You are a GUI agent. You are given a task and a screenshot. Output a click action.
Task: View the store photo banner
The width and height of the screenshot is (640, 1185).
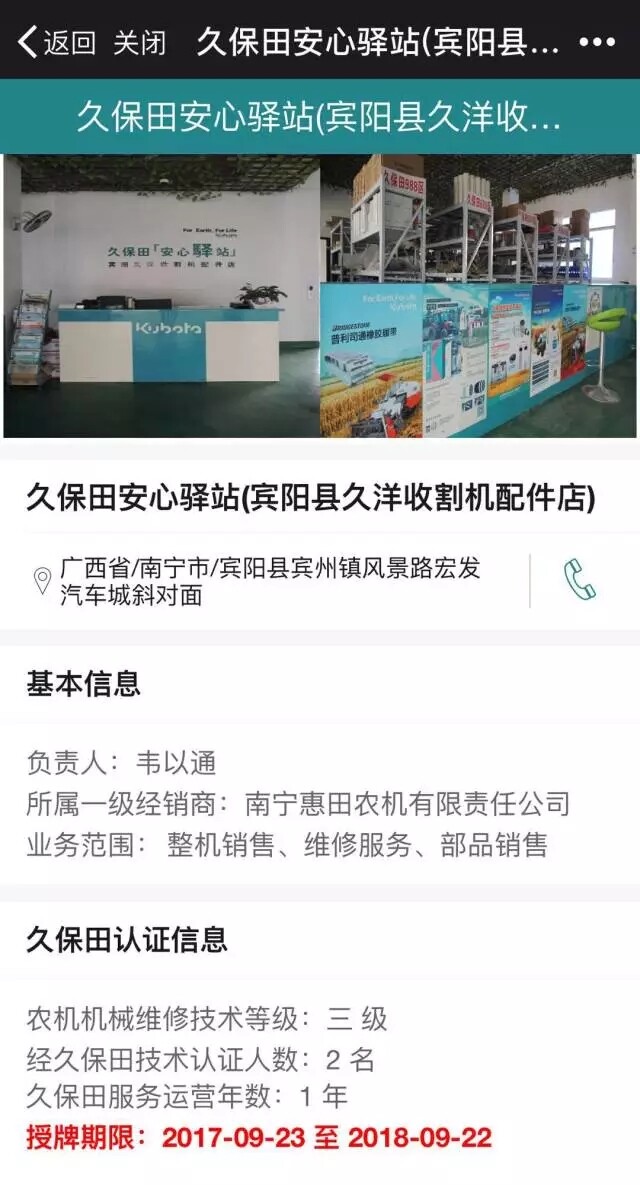coord(320,296)
